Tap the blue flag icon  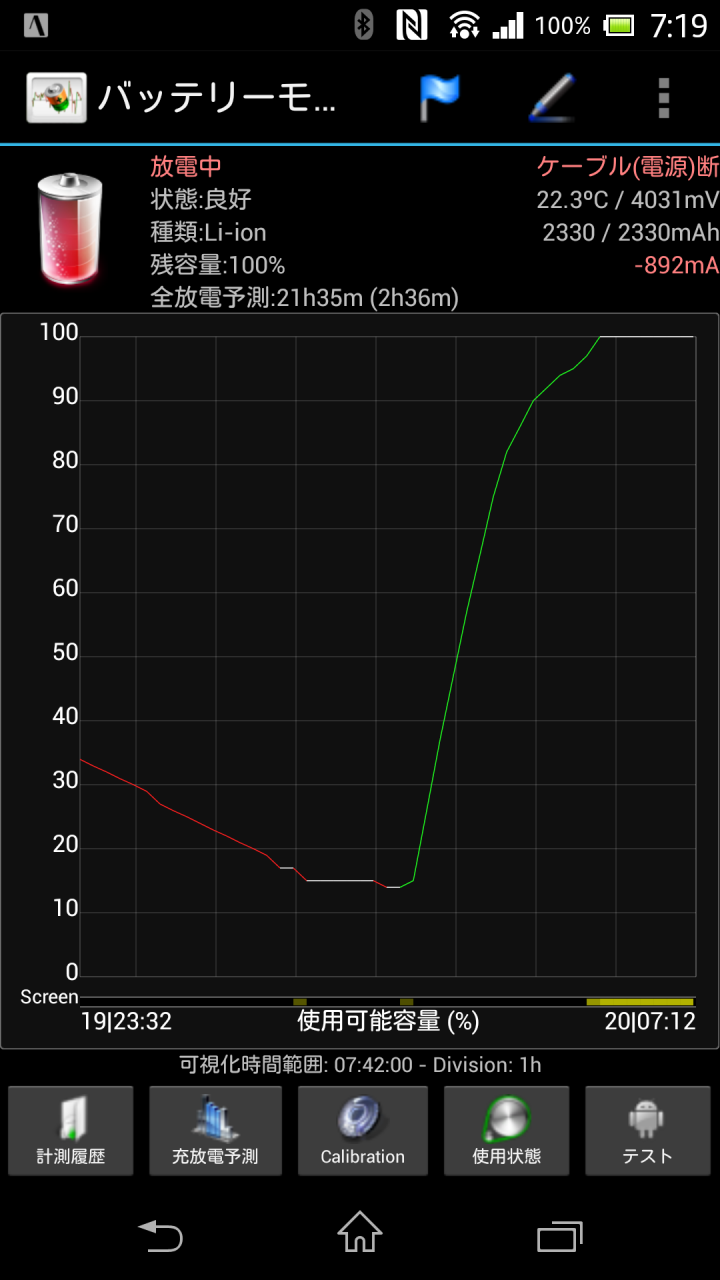(x=438, y=98)
